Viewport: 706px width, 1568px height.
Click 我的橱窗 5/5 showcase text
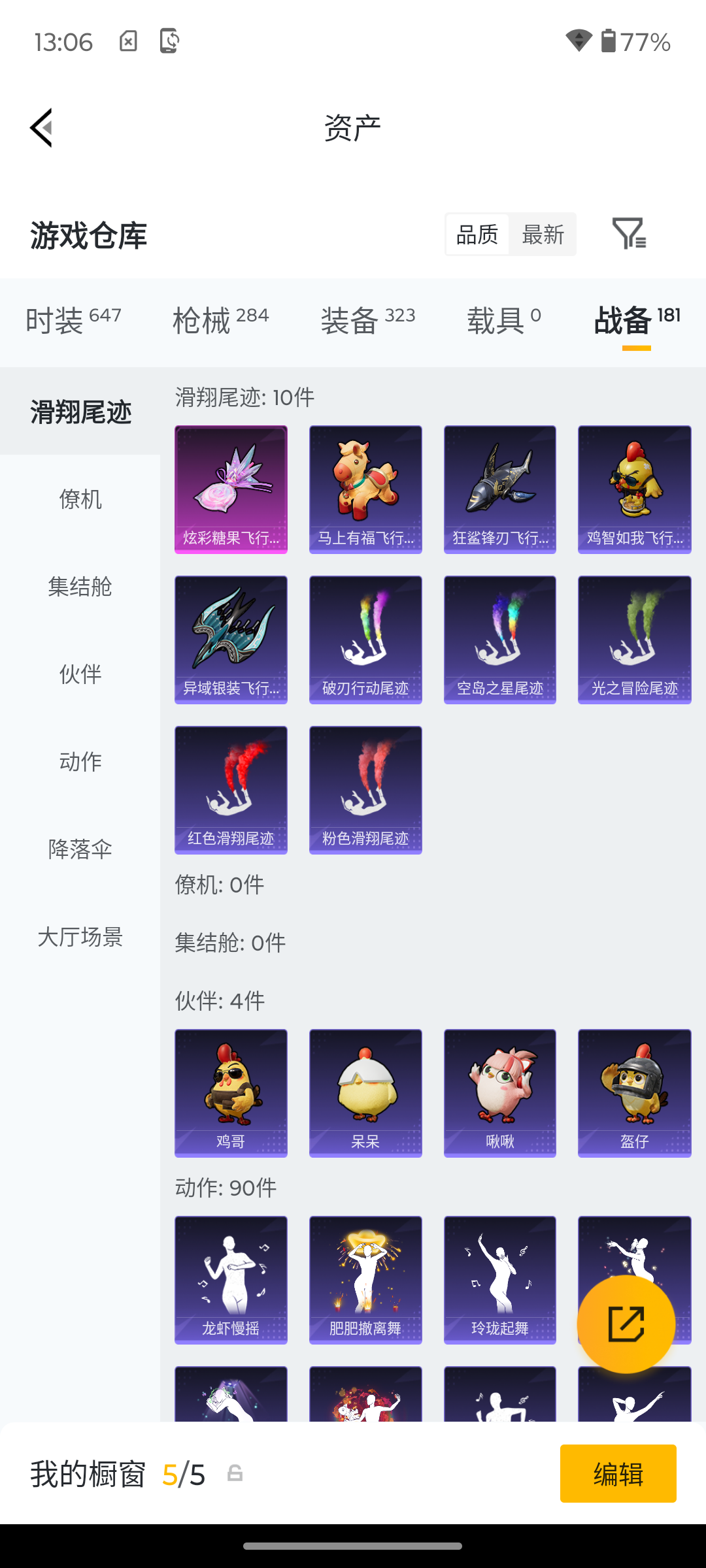pyautogui.click(x=118, y=1474)
